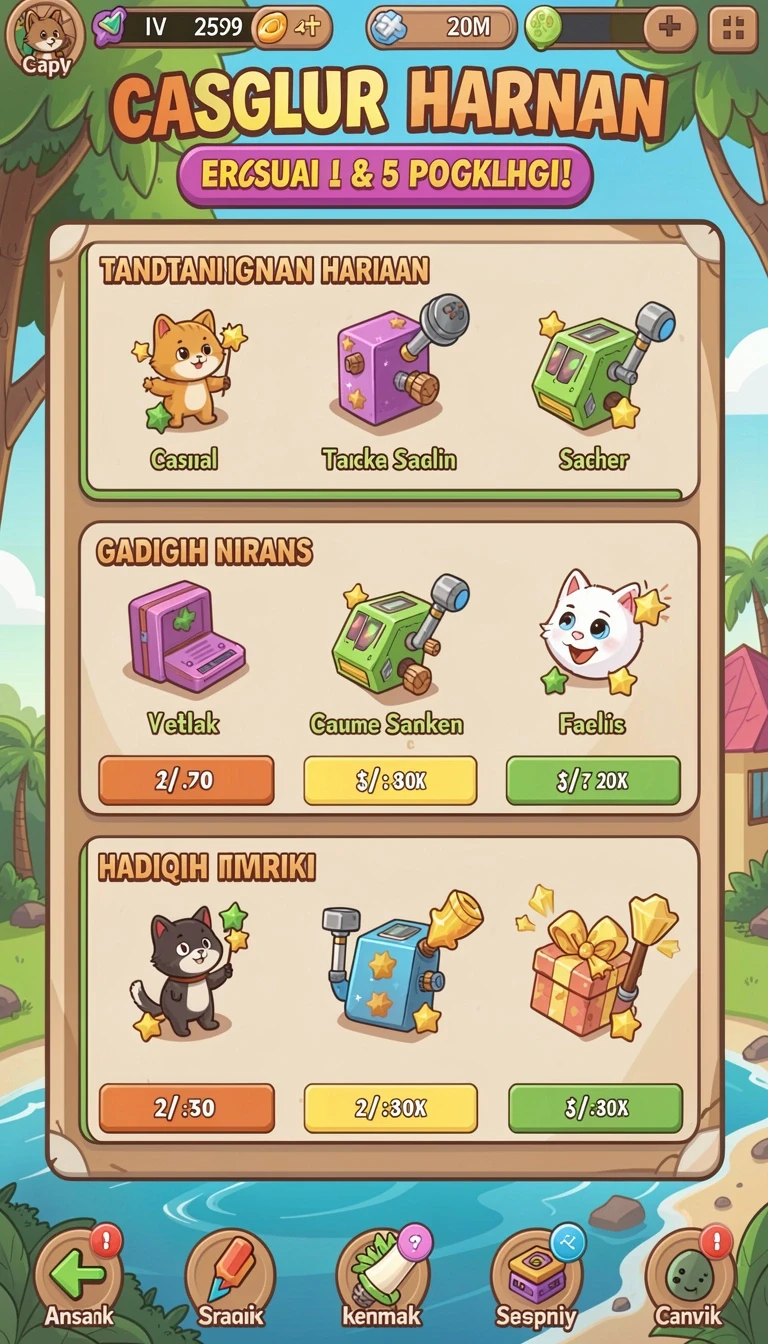The image size is (768, 1344).
Task: Switch to the Sespniy tab
Action: pyautogui.click(x=537, y=1278)
